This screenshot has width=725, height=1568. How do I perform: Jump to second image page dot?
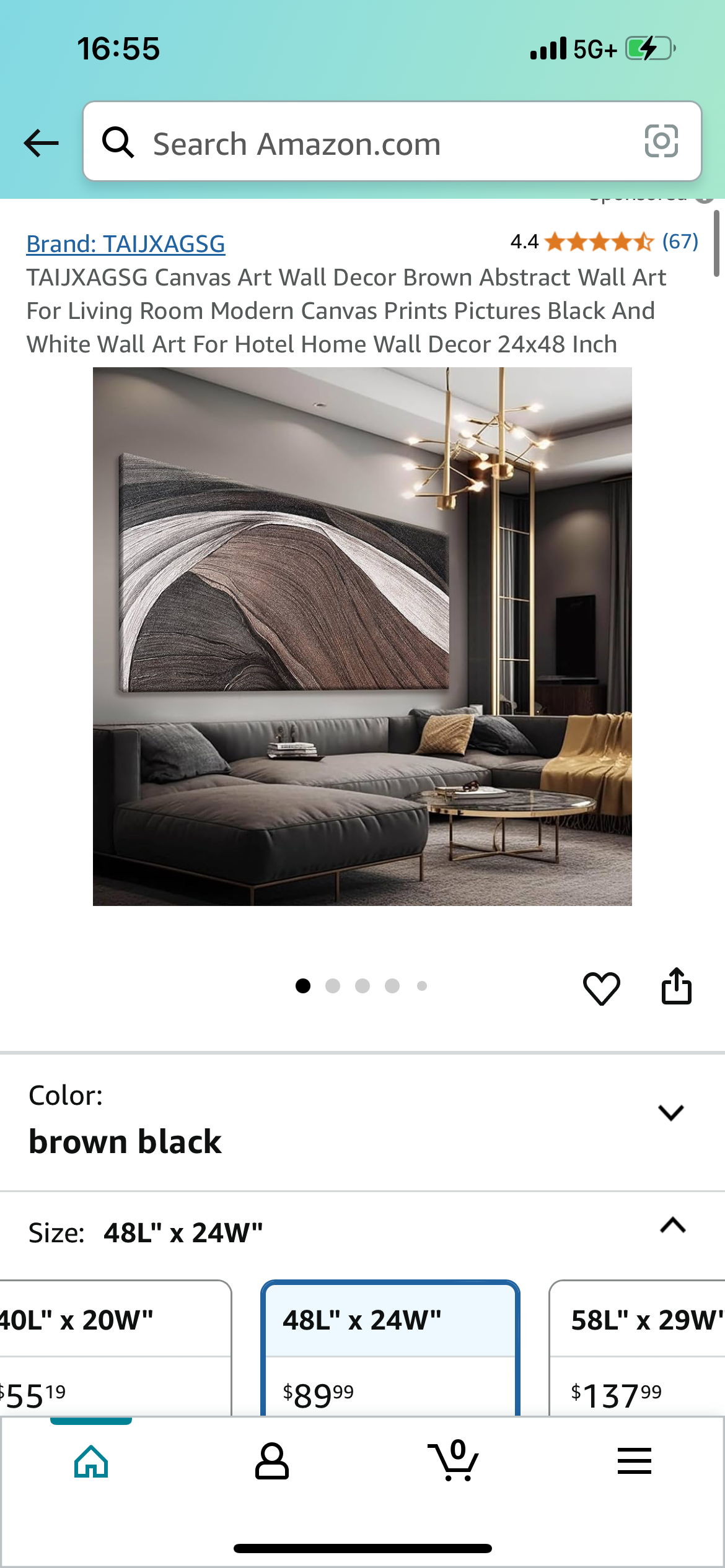[333, 986]
